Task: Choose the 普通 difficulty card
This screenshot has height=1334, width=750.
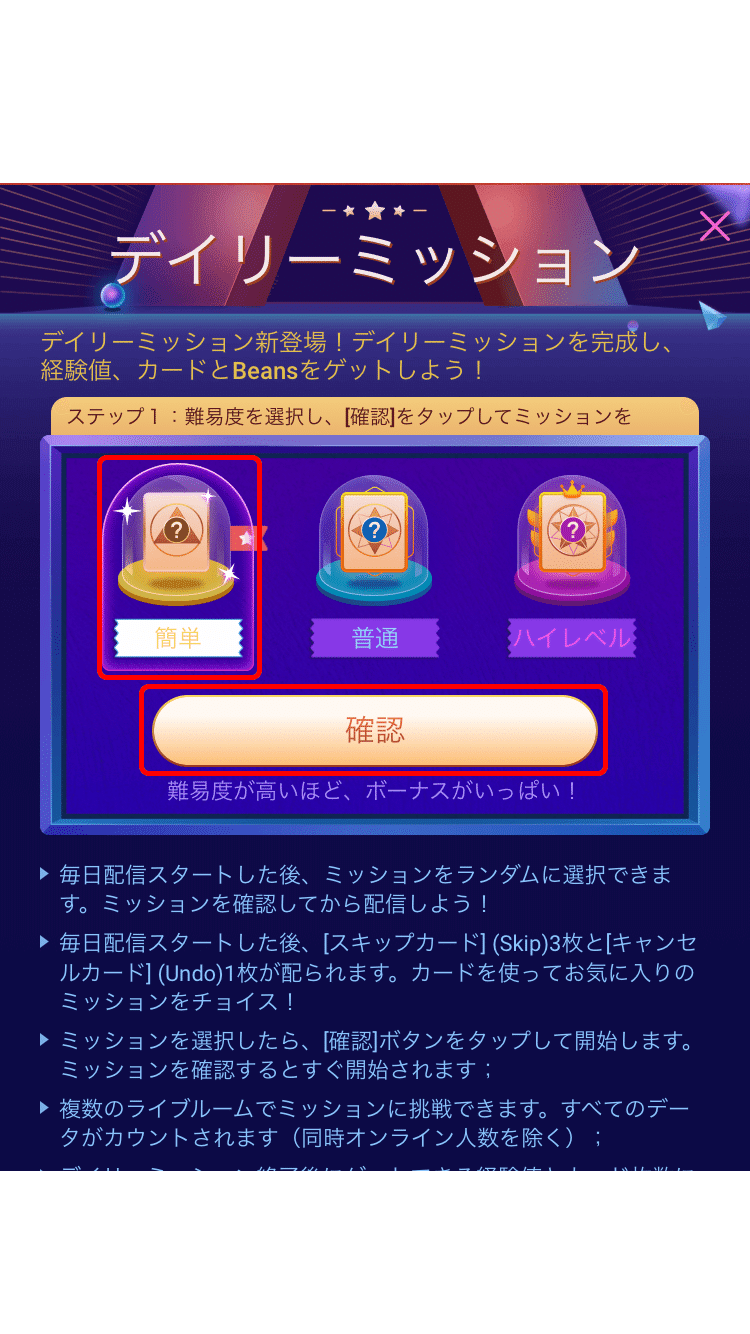Action: [375, 565]
